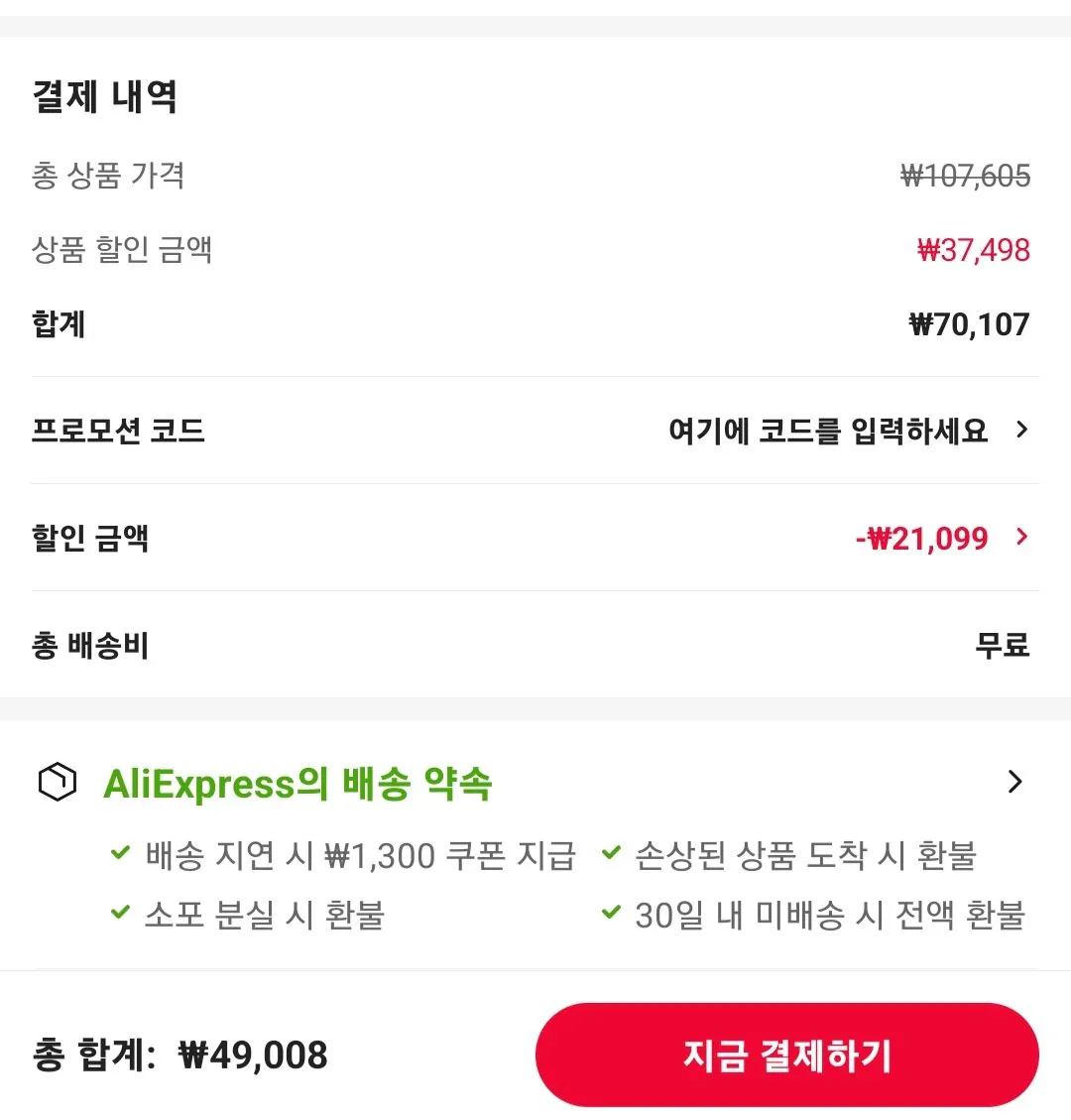The width and height of the screenshot is (1071, 1120).
Task: Click the -₩21,099 discount amount
Action: pyautogui.click(x=921, y=537)
